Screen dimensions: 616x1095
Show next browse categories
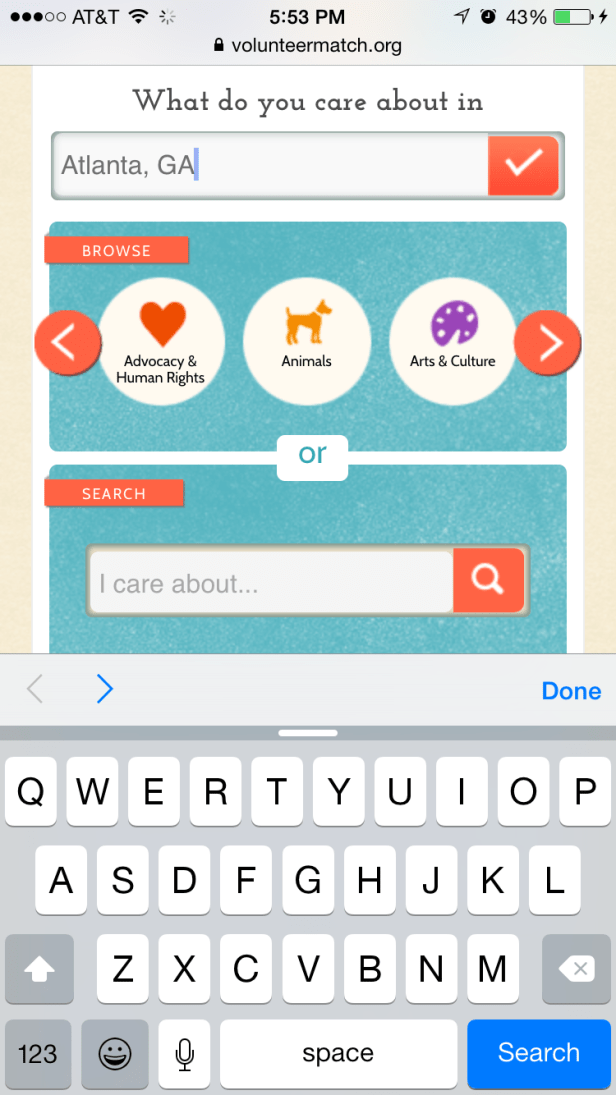tap(547, 343)
